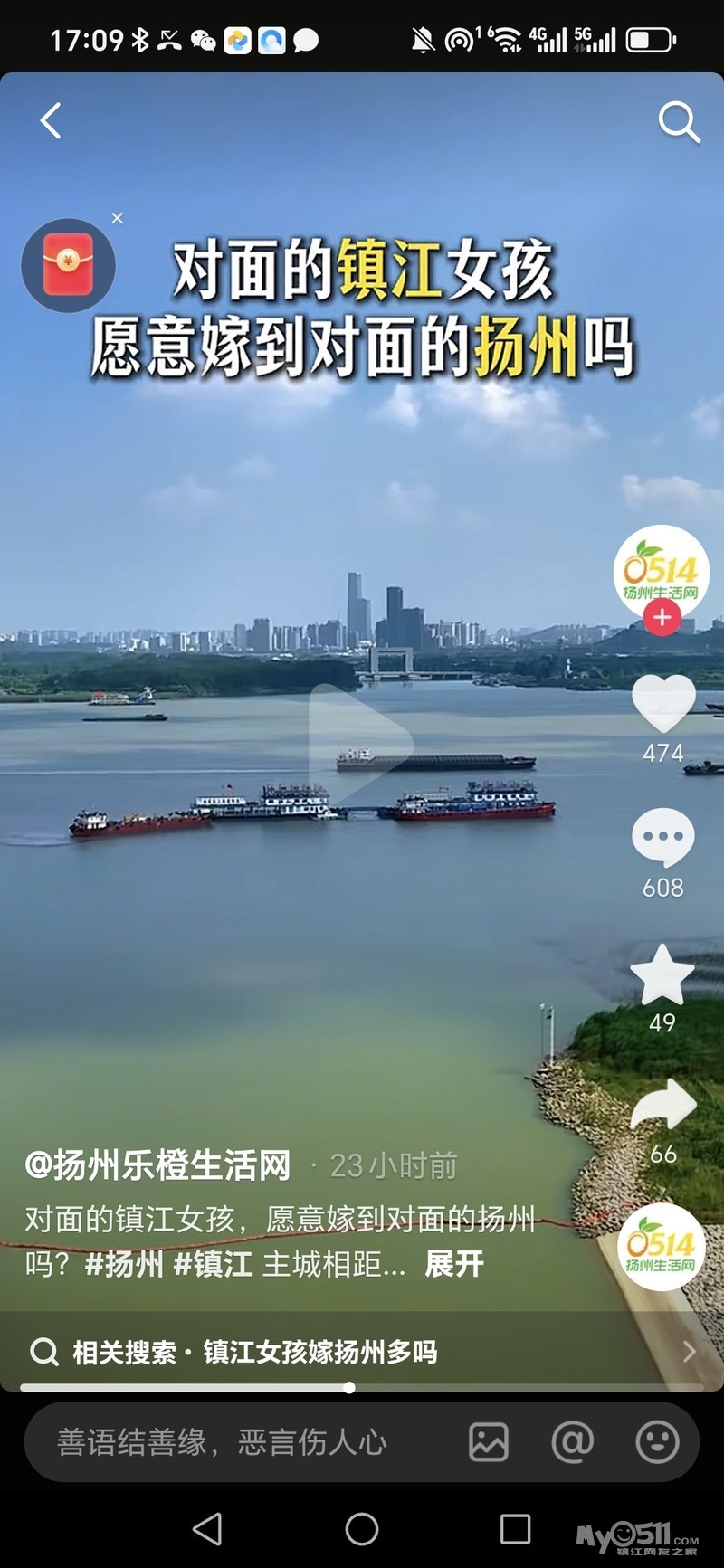
Task: Open the search magnifier icon
Action: point(678,121)
